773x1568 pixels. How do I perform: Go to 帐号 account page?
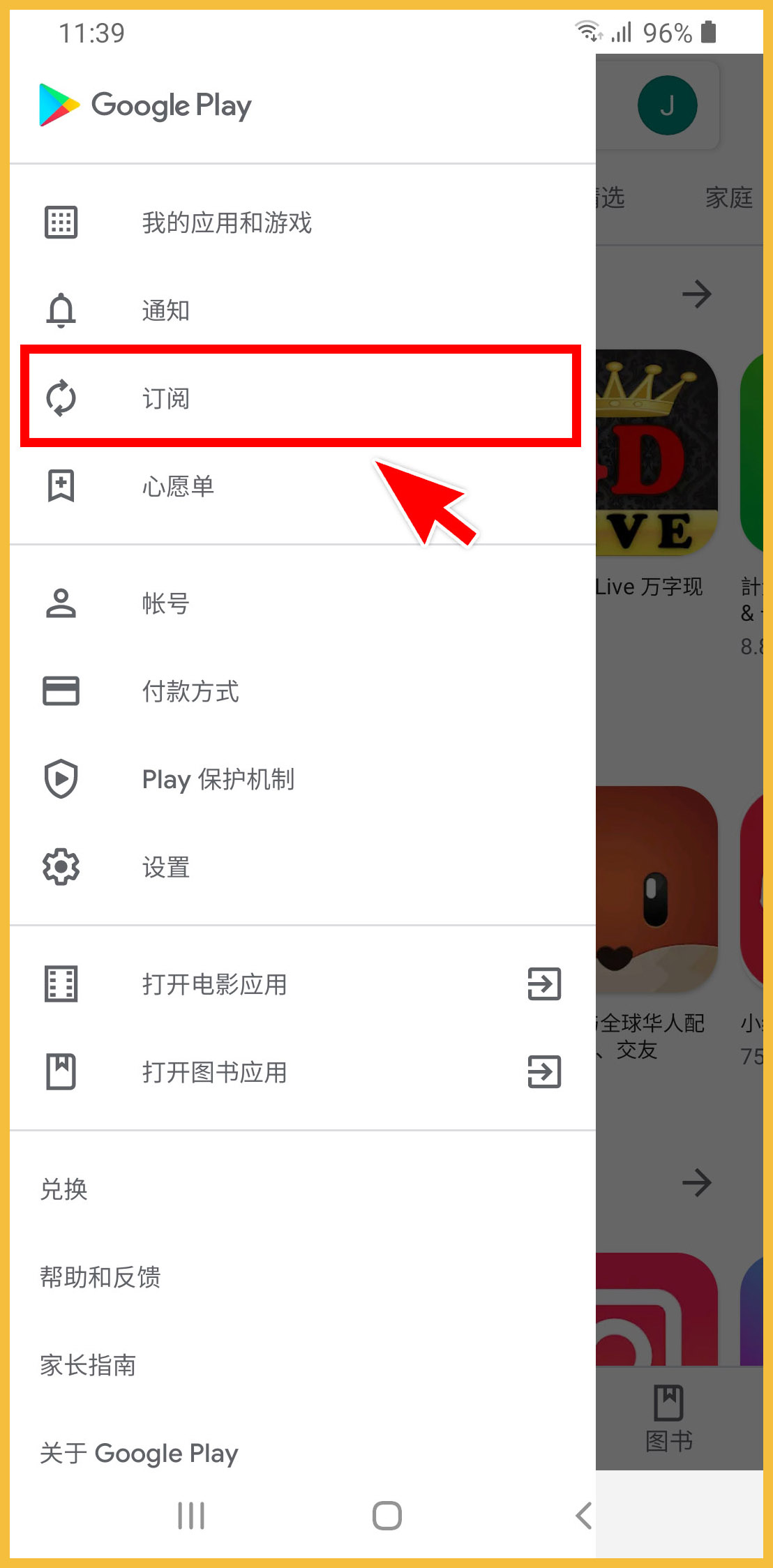click(x=166, y=603)
